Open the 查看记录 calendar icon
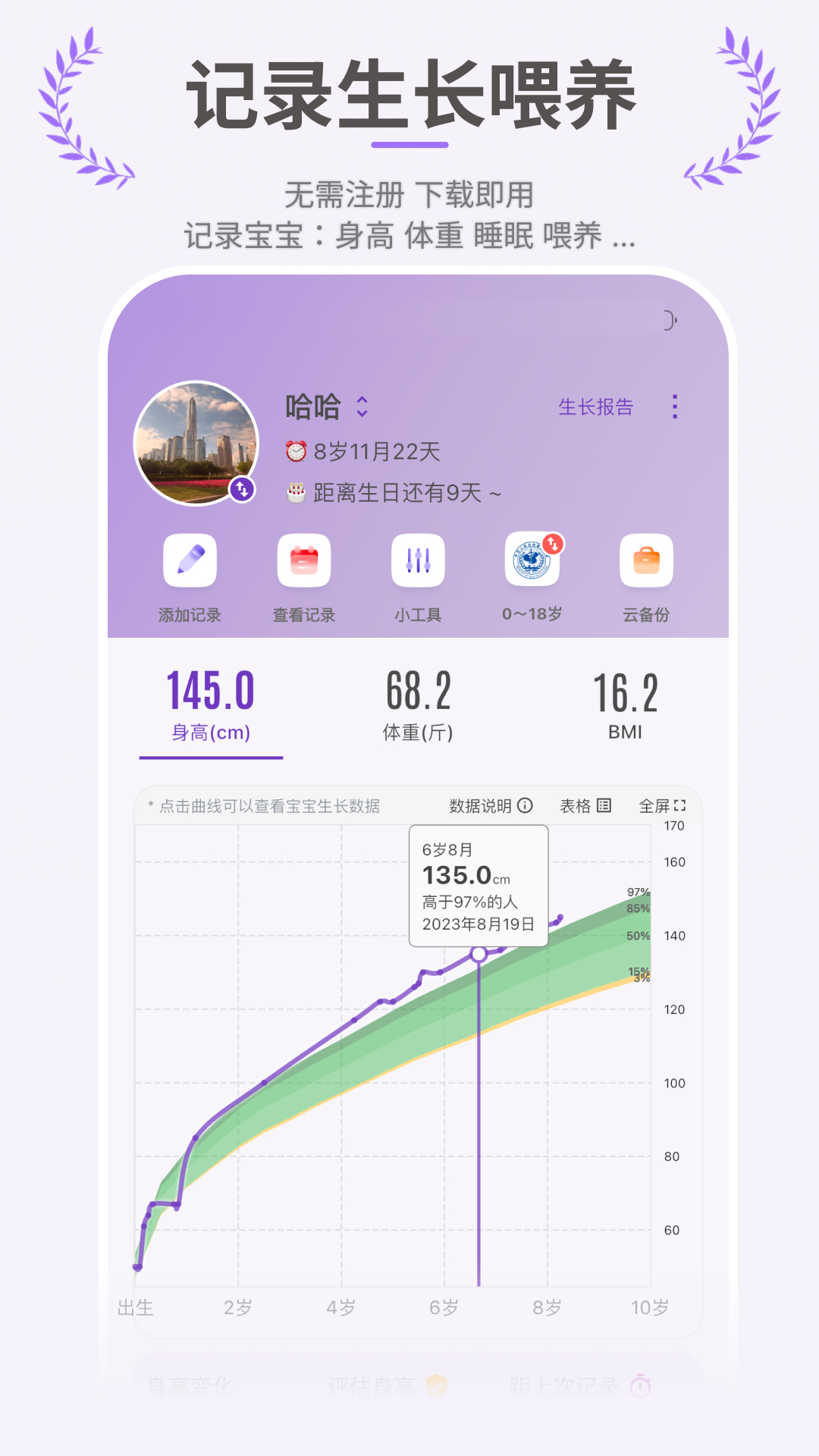Viewport: 819px width, 1456px height. click(303, 561)
